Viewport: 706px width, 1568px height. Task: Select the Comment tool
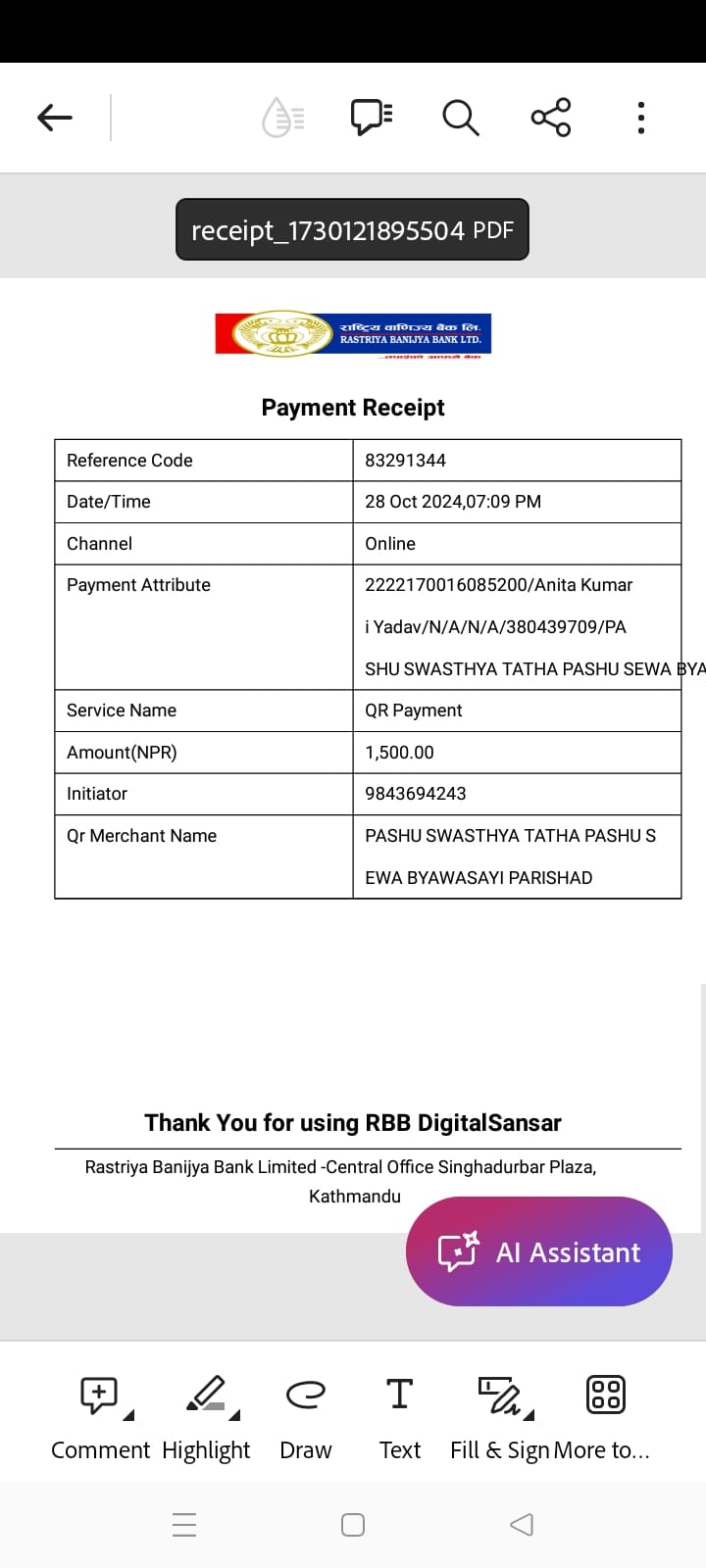coord(100,1418)
